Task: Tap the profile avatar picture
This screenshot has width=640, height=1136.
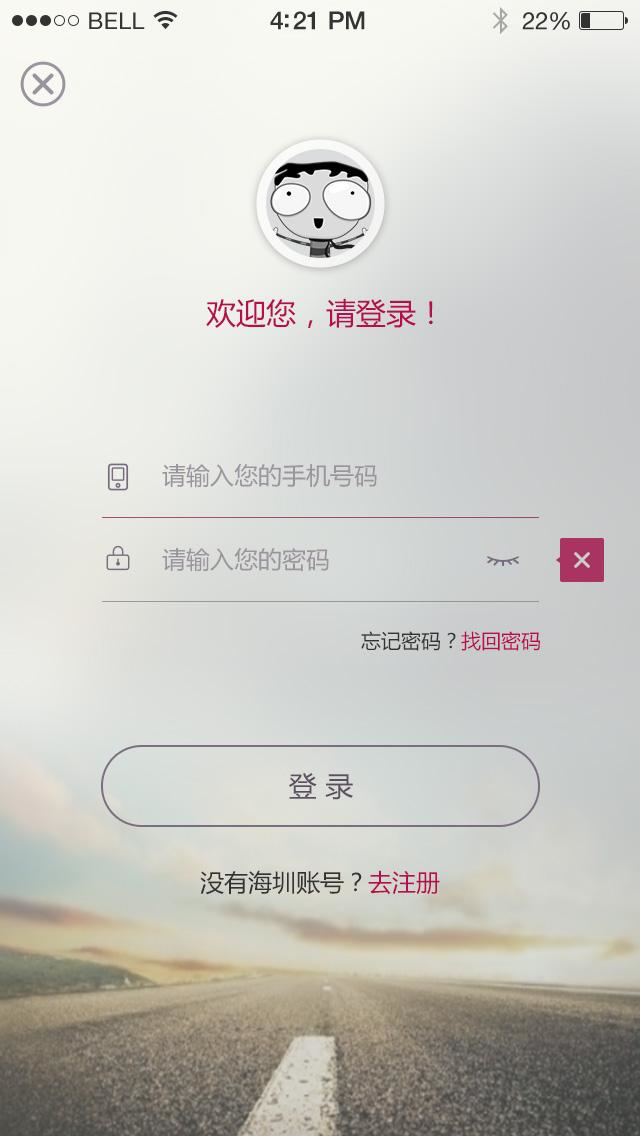Action: [x=320, y=203]
